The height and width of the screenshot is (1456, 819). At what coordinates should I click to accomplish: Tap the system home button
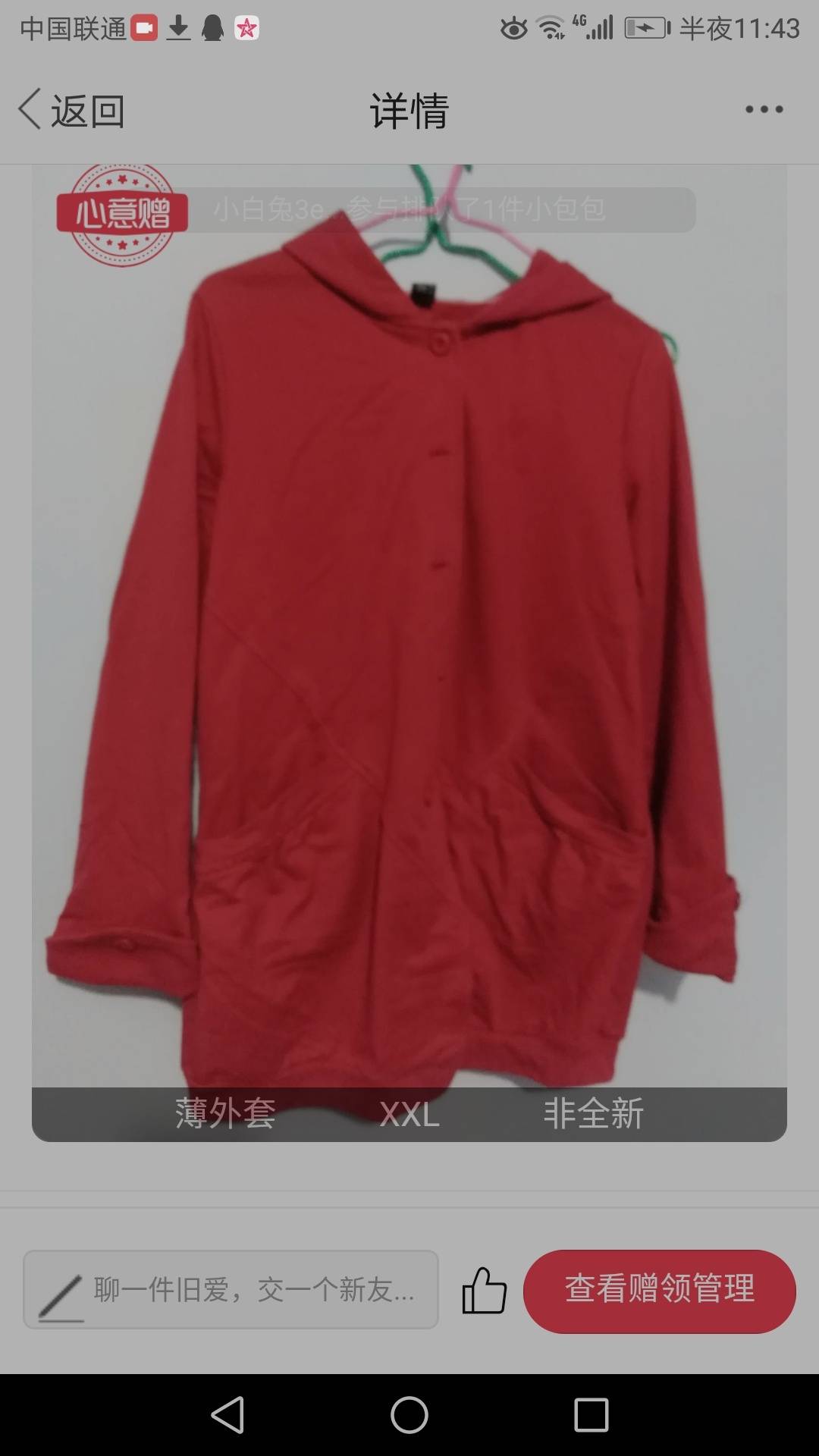pyautogui.click(x=409, y=1415)
